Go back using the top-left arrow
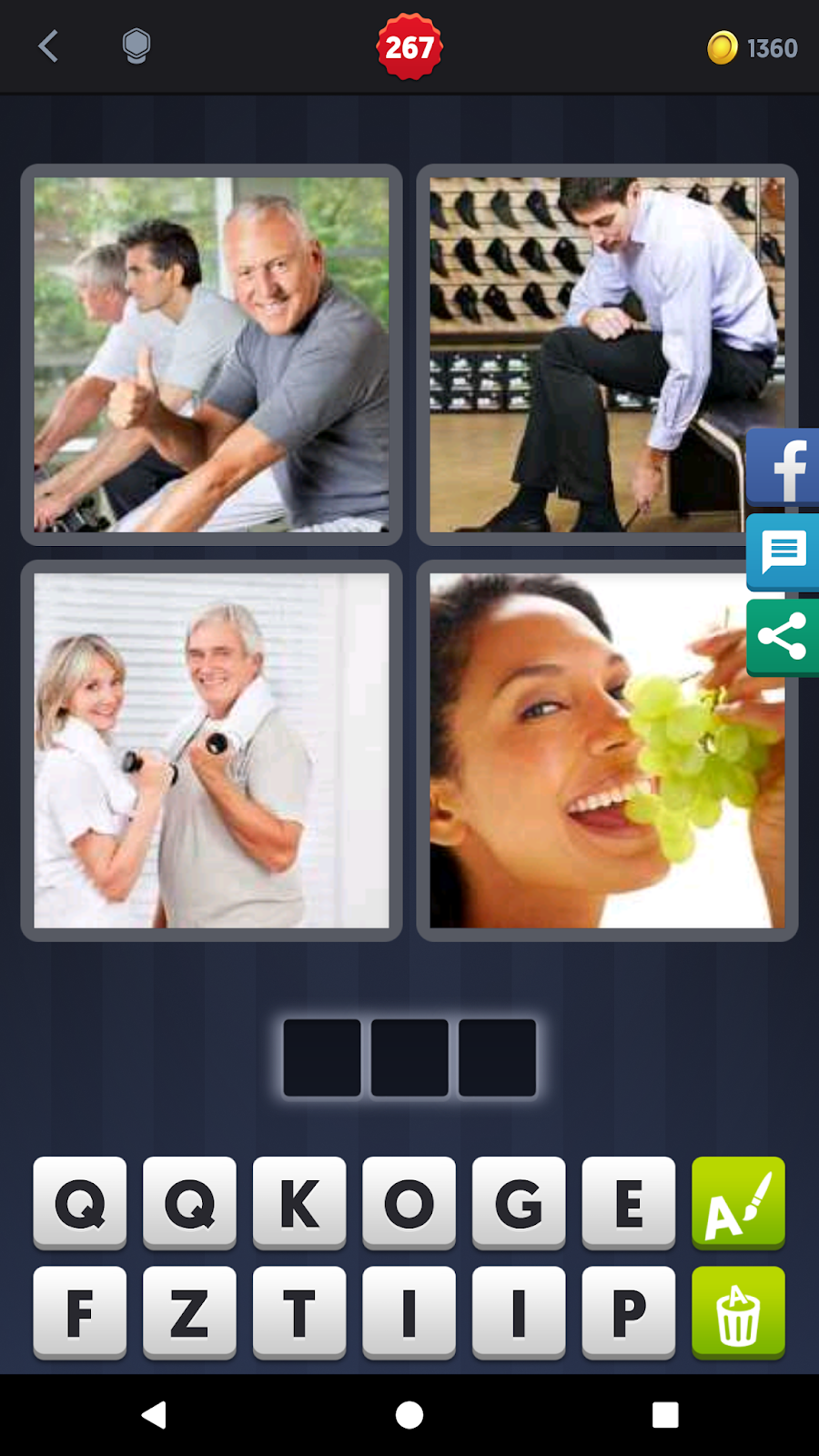819x1456 pixels. (49, 46)
